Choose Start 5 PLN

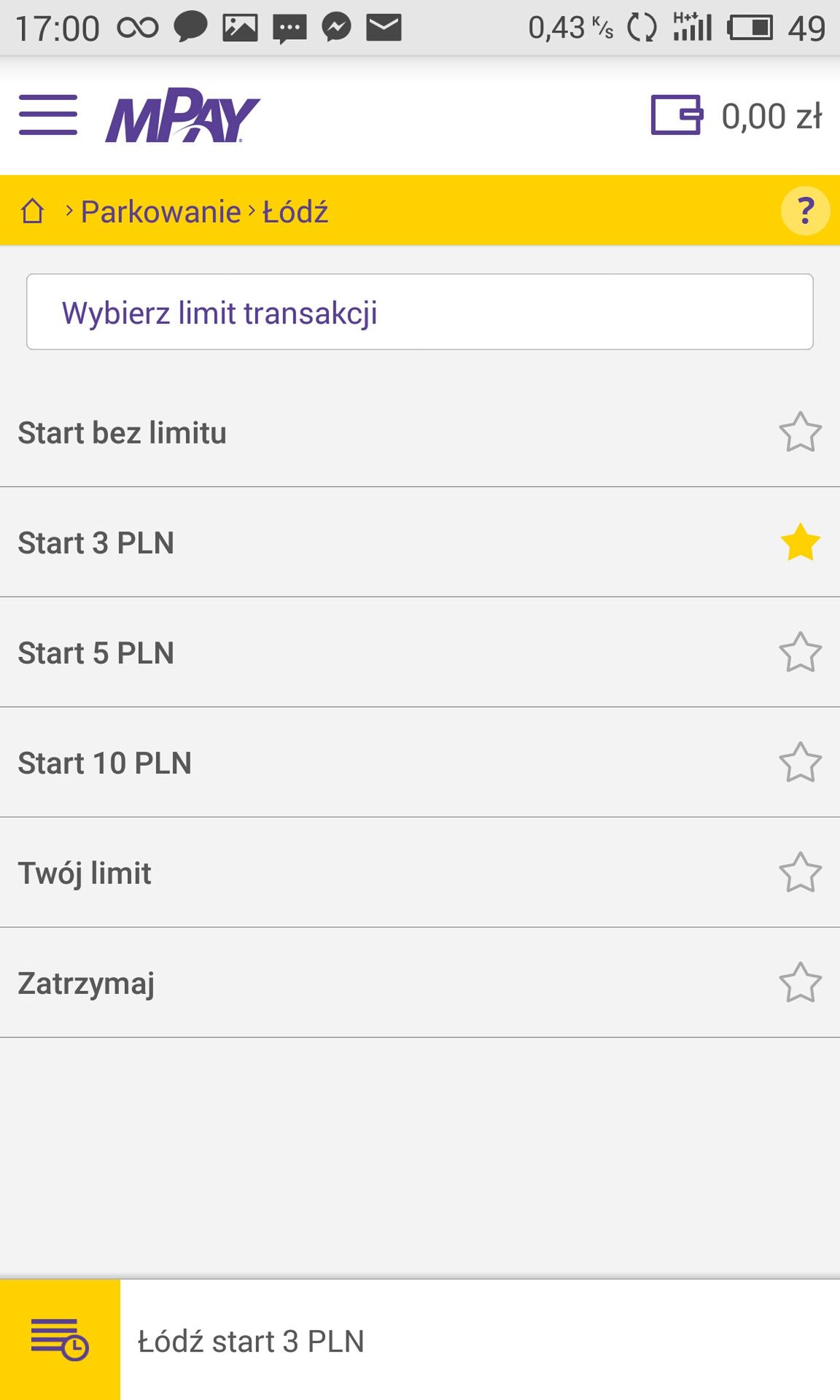click(420, 653)
